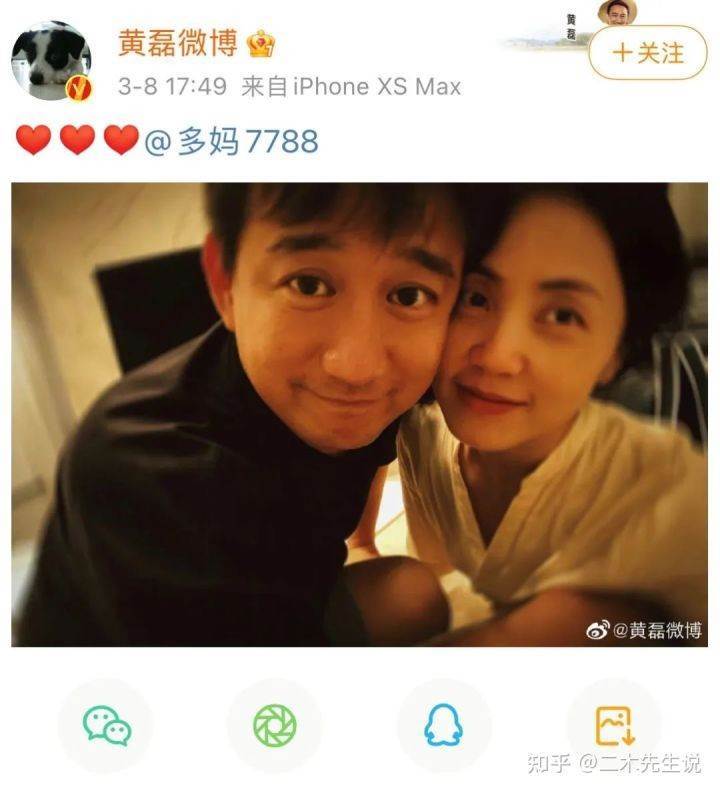This screenshot has width=720, height=793.
Task: Save the image with the download icon
Action: (613, 726)
